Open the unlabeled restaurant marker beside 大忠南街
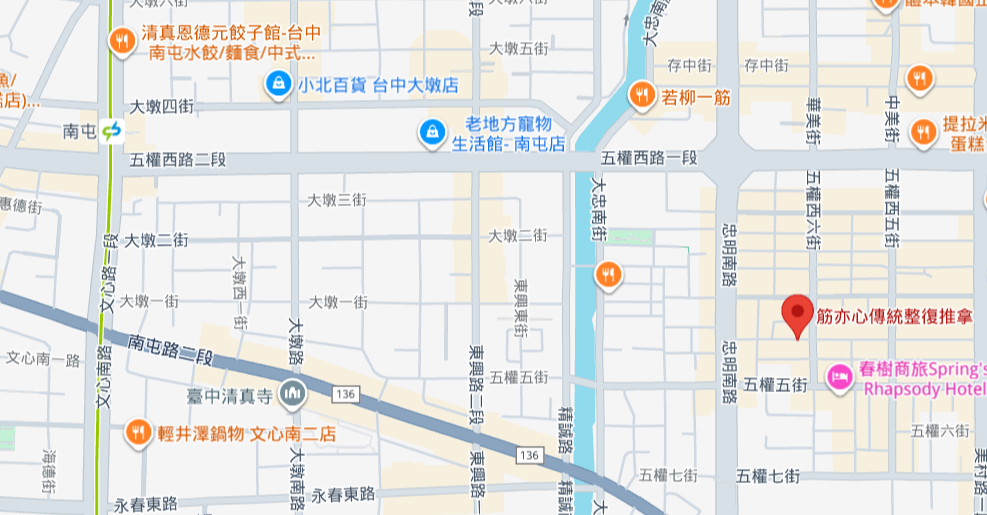This screenshot has height=515, width=987. (608, 274)
